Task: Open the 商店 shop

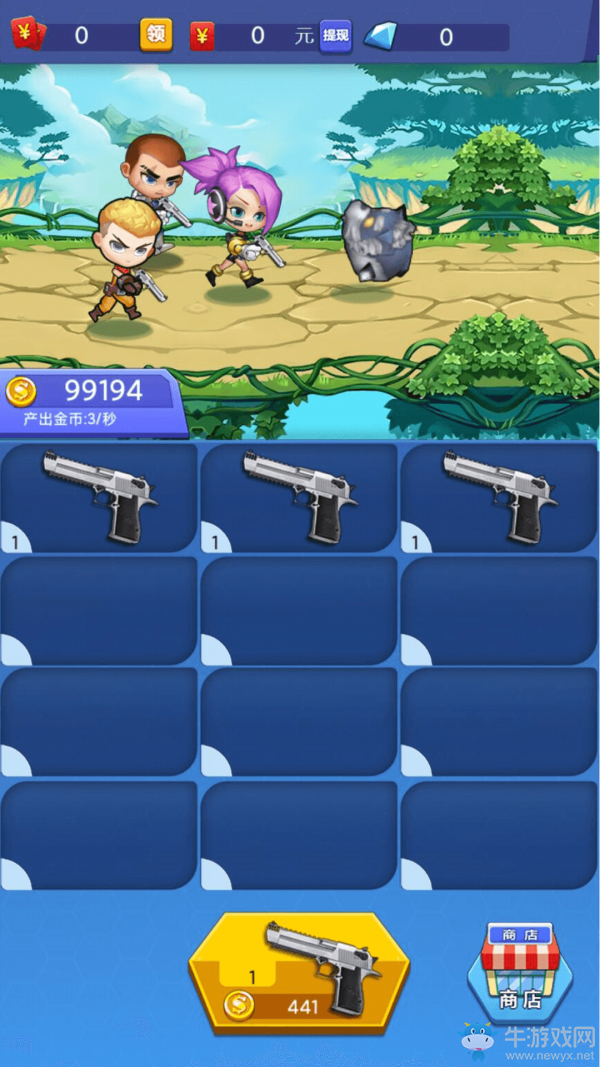Action: click(520, 973)
